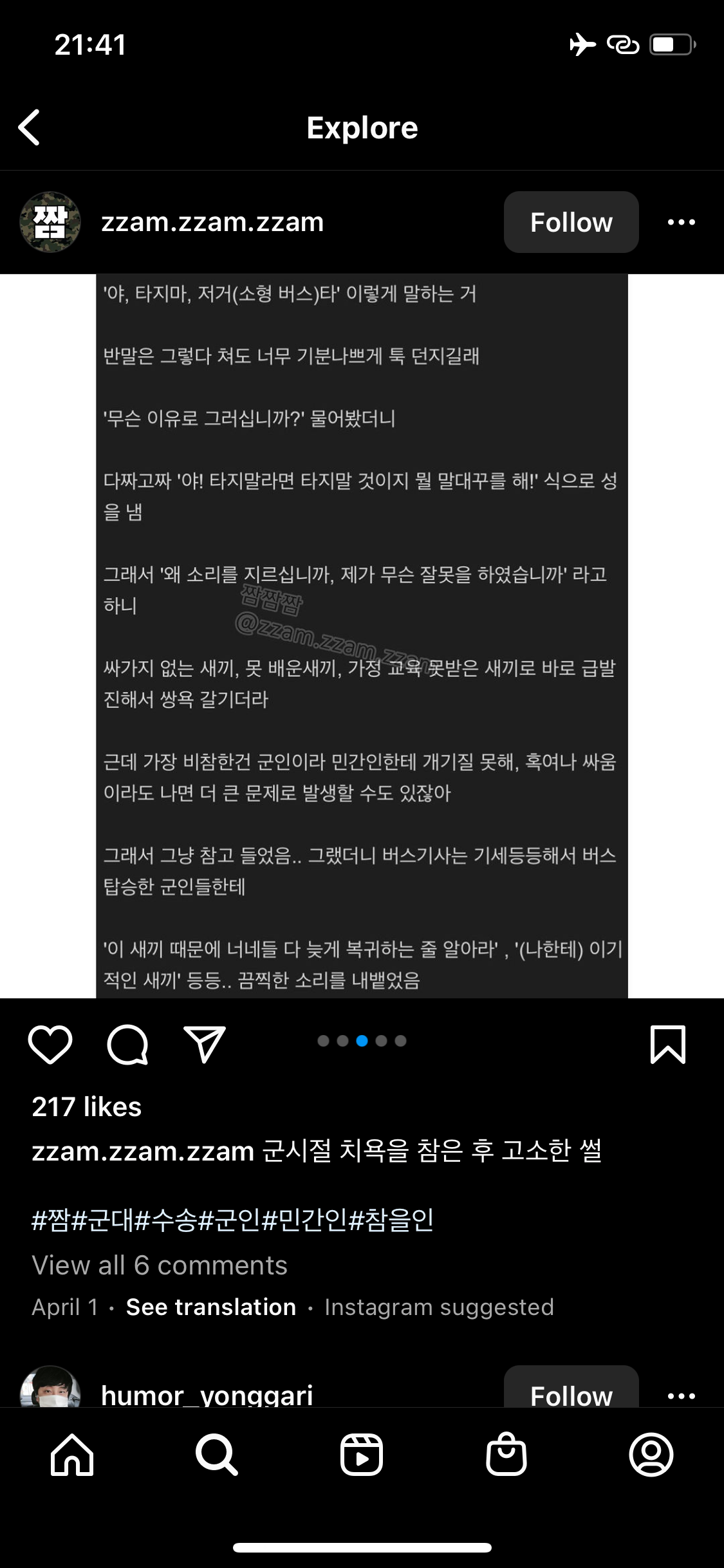Switch to the Reels tab
The width and height of the screenshot is (724, 1568).
[362, 1455]
